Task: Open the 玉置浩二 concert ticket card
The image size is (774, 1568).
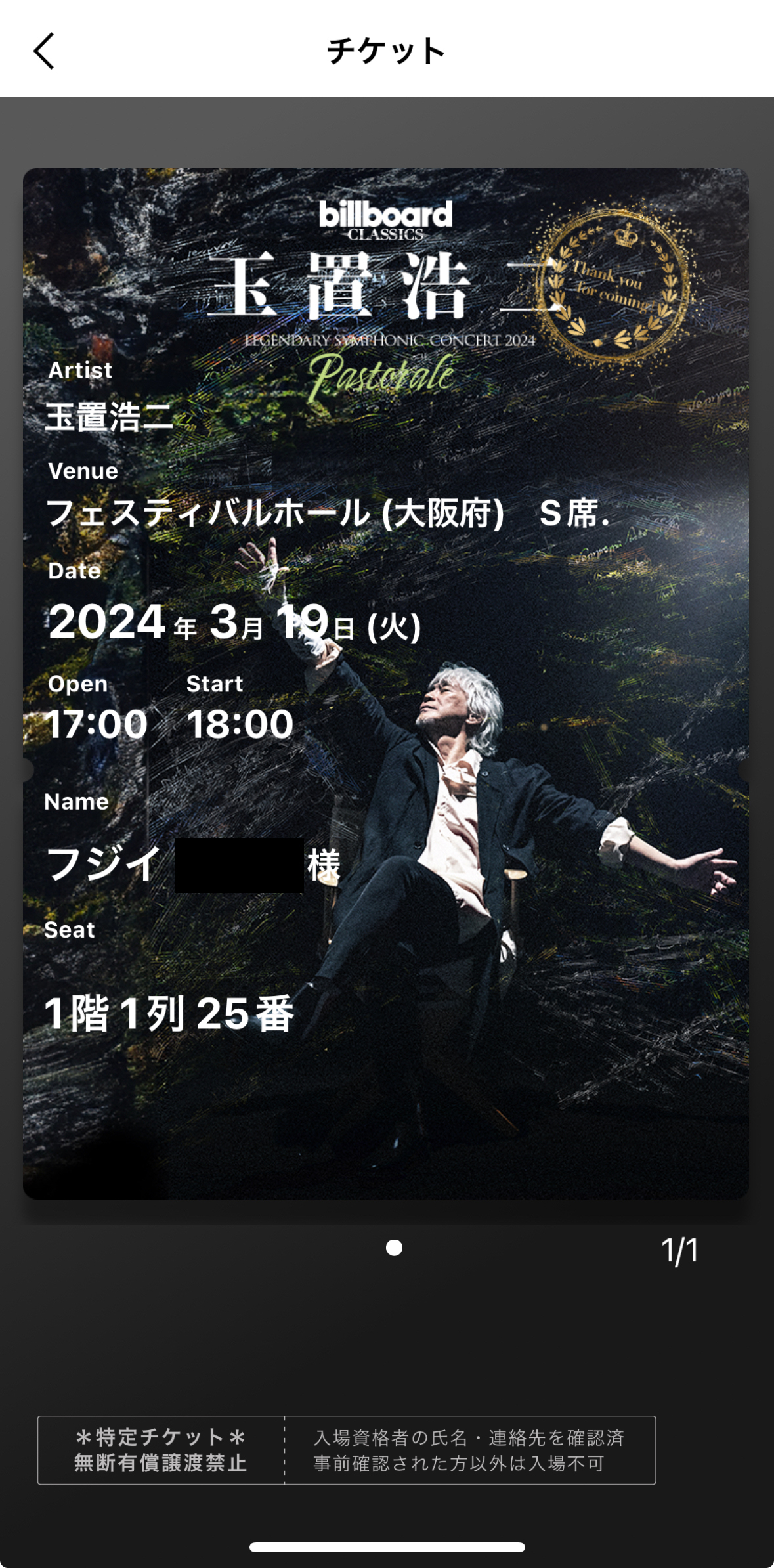Action: (x=386, y=683)
